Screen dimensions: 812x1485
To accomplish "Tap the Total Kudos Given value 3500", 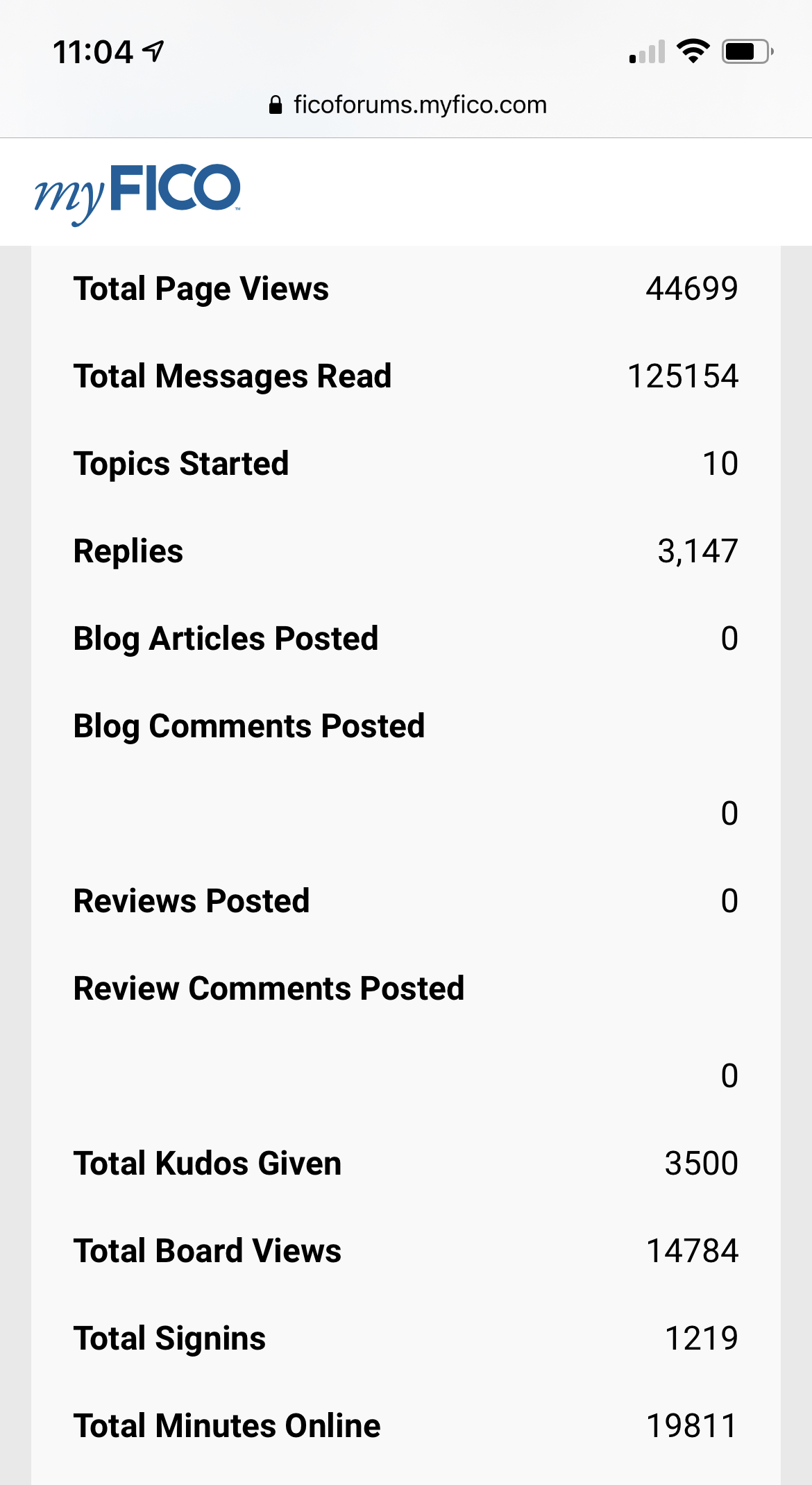I will coord(701,1163).
